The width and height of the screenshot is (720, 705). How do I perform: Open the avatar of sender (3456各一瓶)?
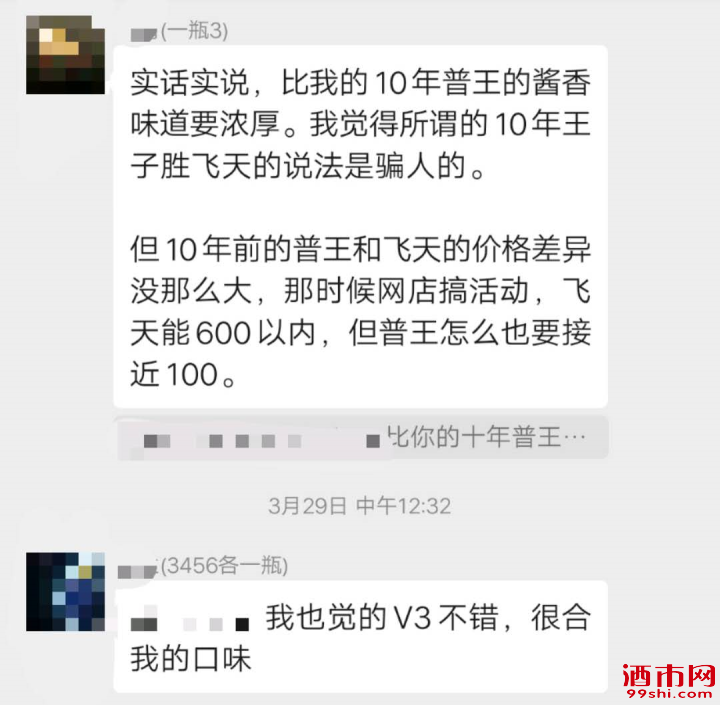coord(65,591)
